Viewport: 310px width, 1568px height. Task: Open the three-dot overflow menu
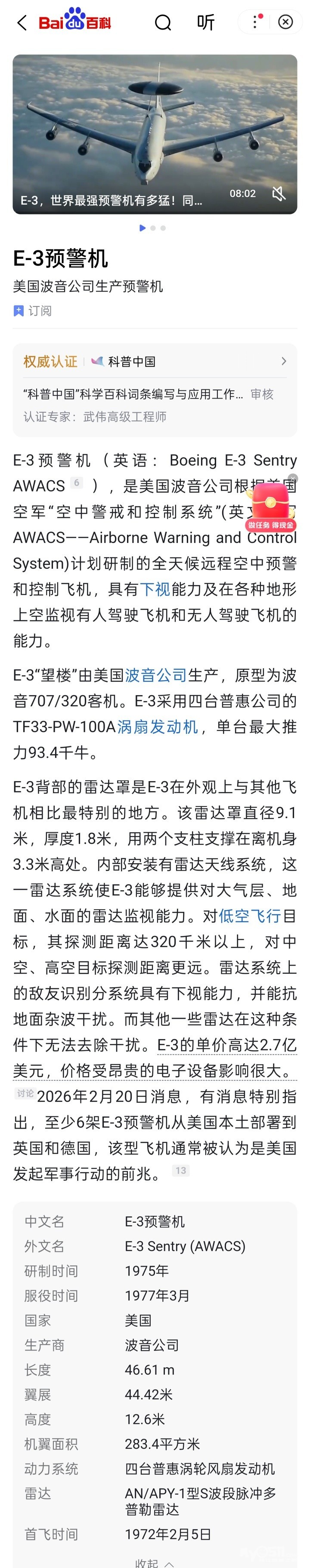point(254,22)
